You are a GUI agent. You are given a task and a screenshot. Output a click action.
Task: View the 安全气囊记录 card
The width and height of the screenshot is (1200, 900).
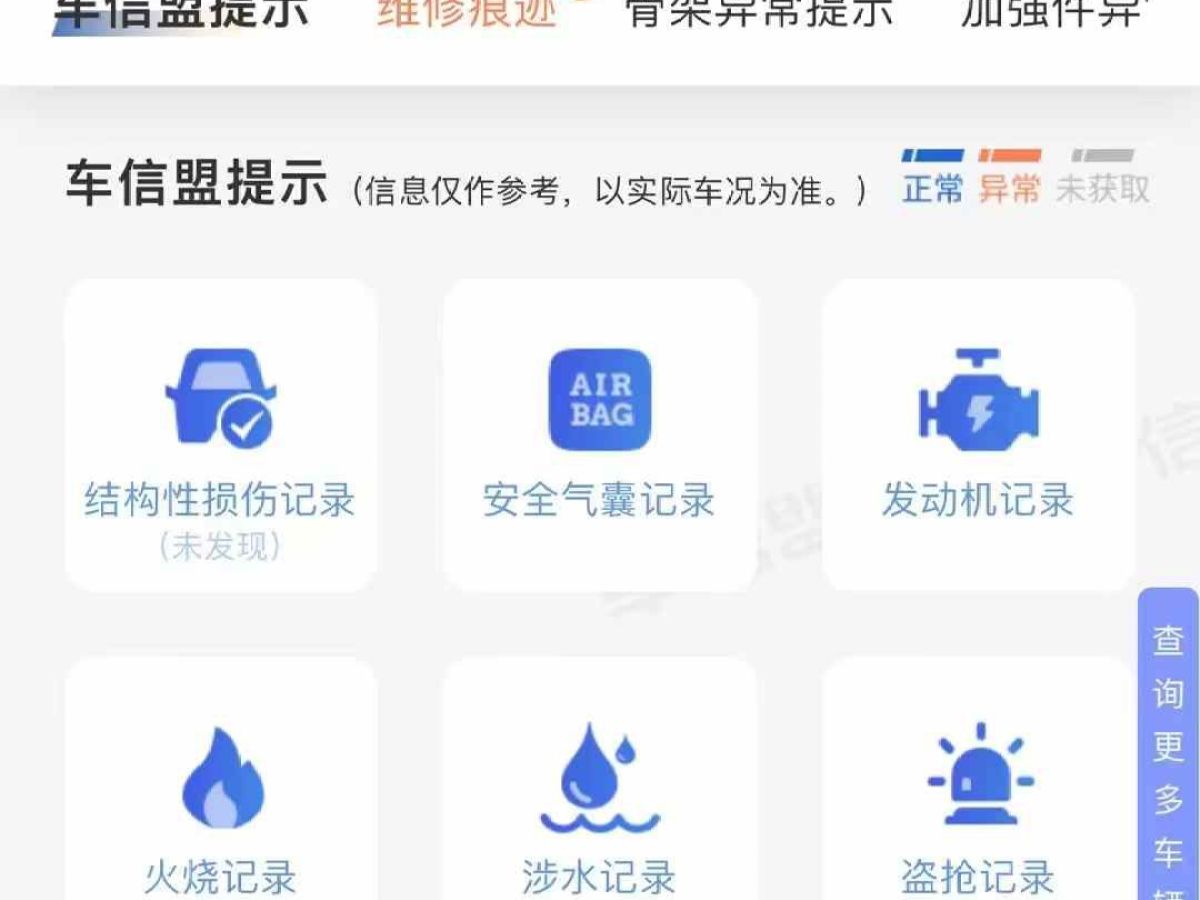pyautogui.click(x=600, y=435)
